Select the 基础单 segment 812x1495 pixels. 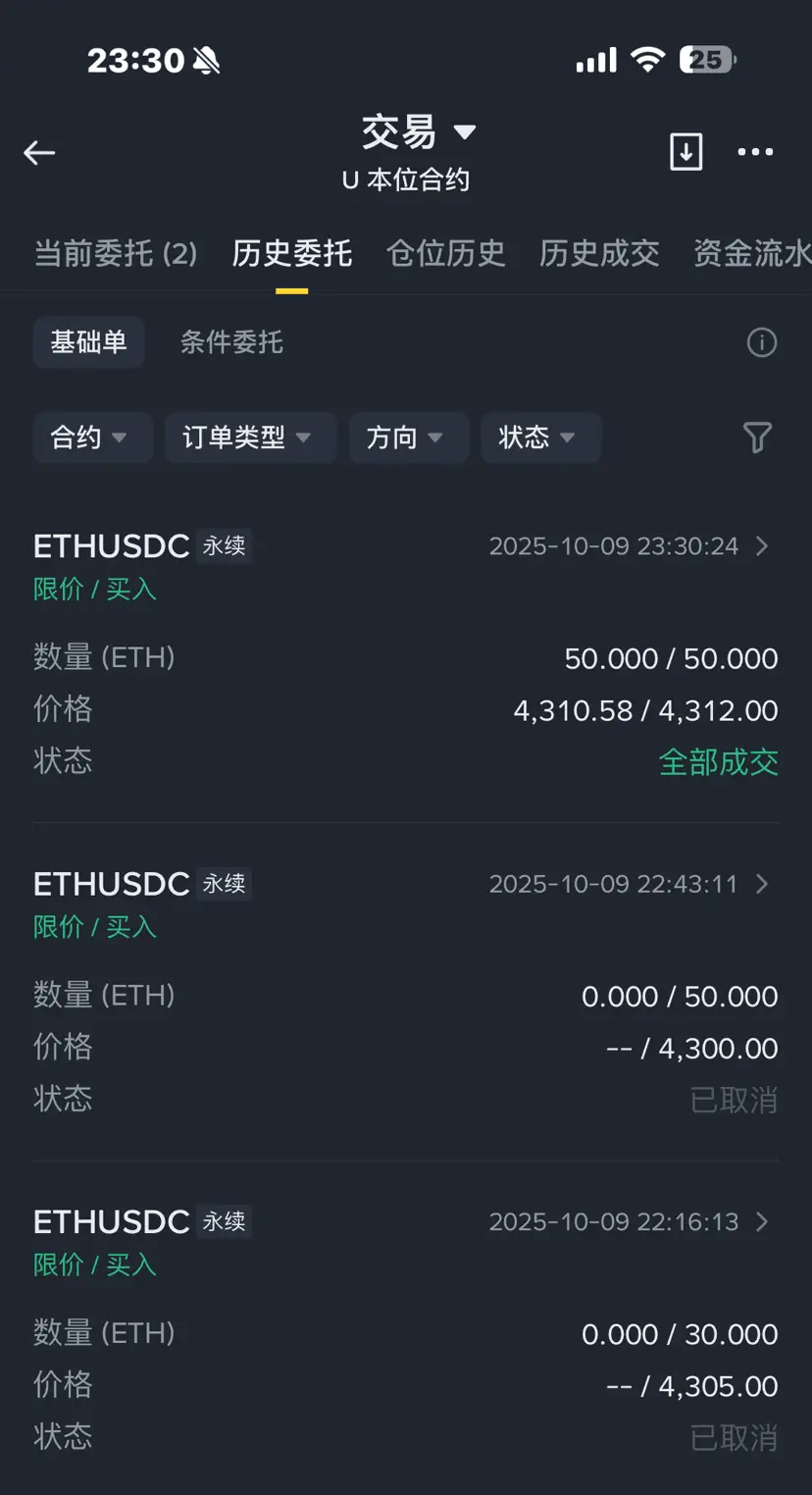pos(89,342)
